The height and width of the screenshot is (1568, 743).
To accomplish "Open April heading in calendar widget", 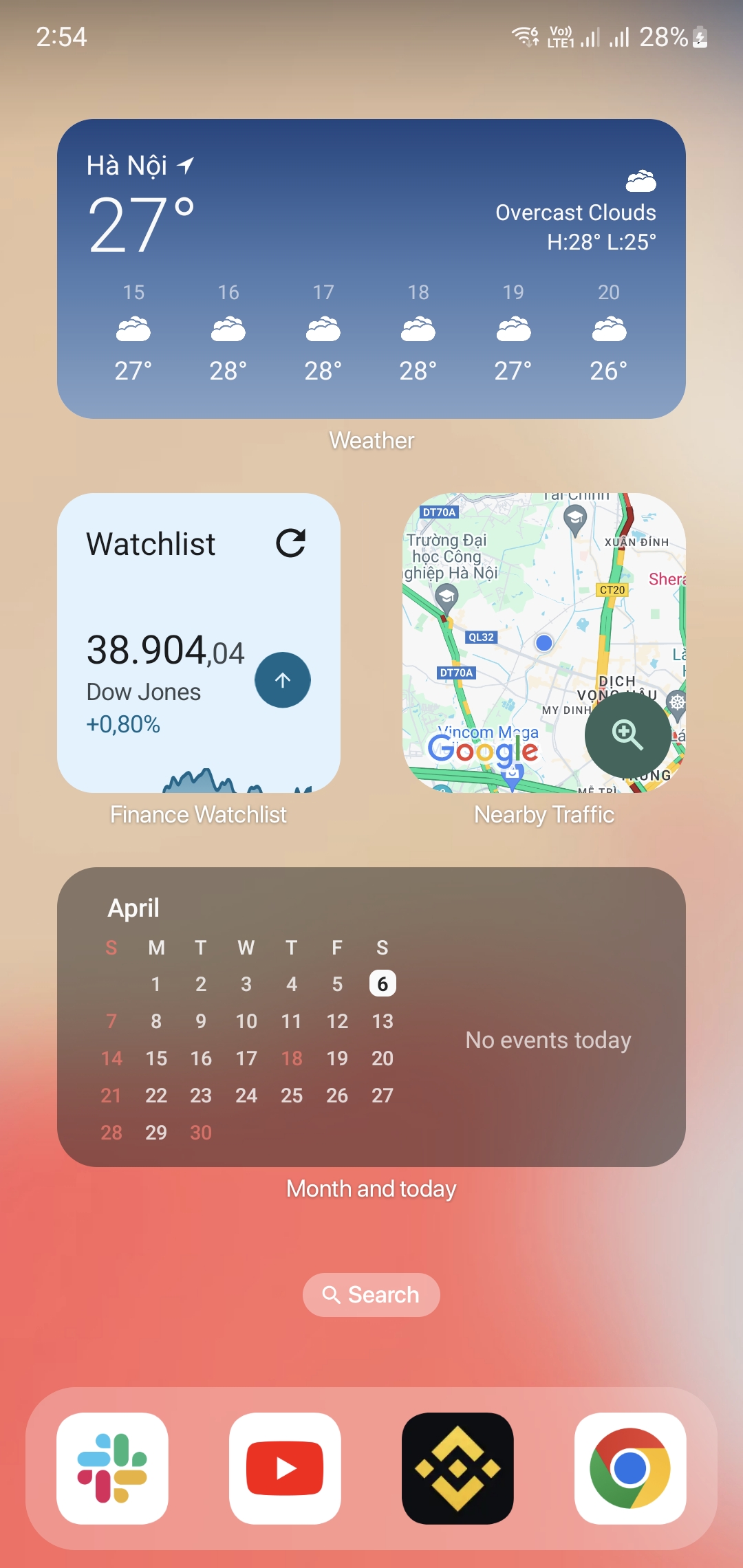I will [x=133, y=908].
